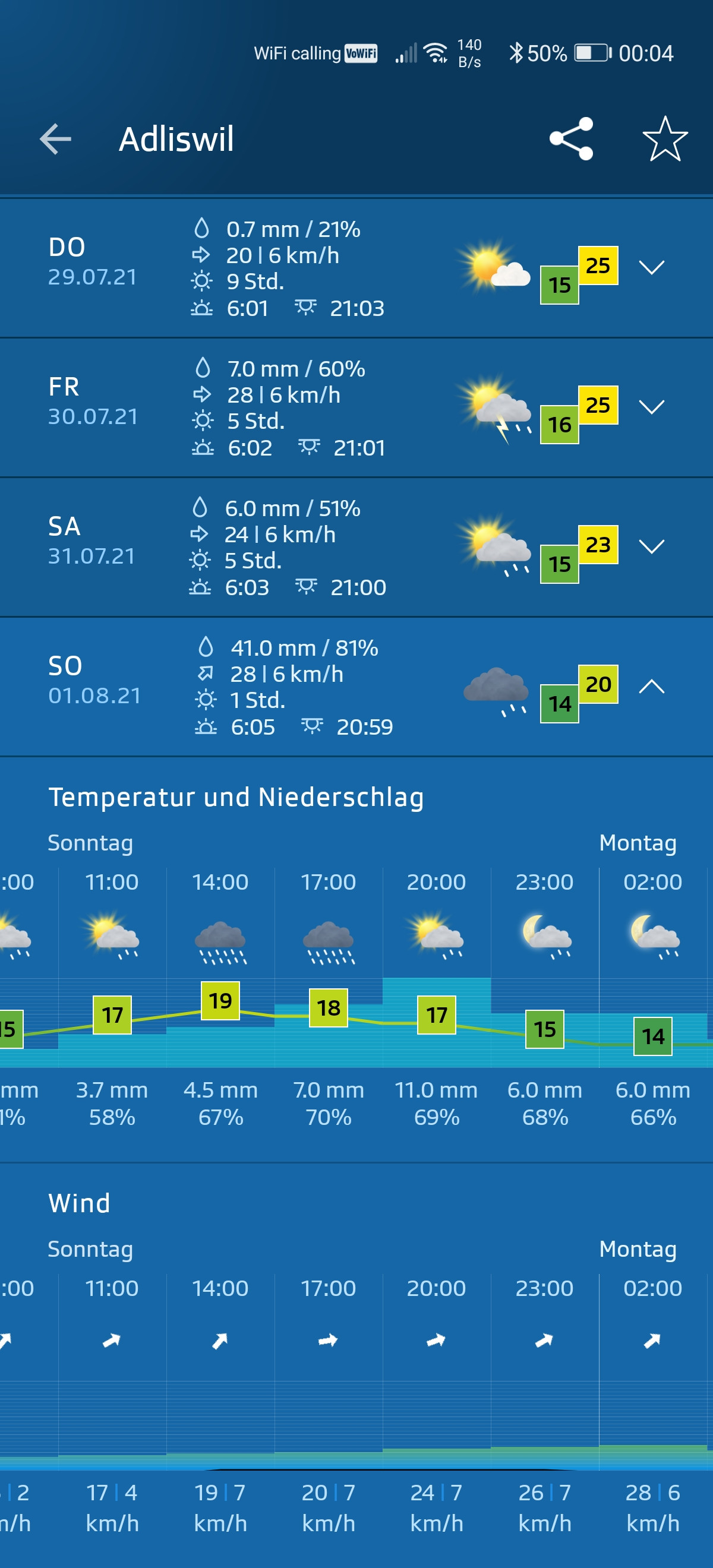713x1568 pixels.
Task: Go back from Adliswil forecast
Action: pyautogui.click(x=55, y=139)
